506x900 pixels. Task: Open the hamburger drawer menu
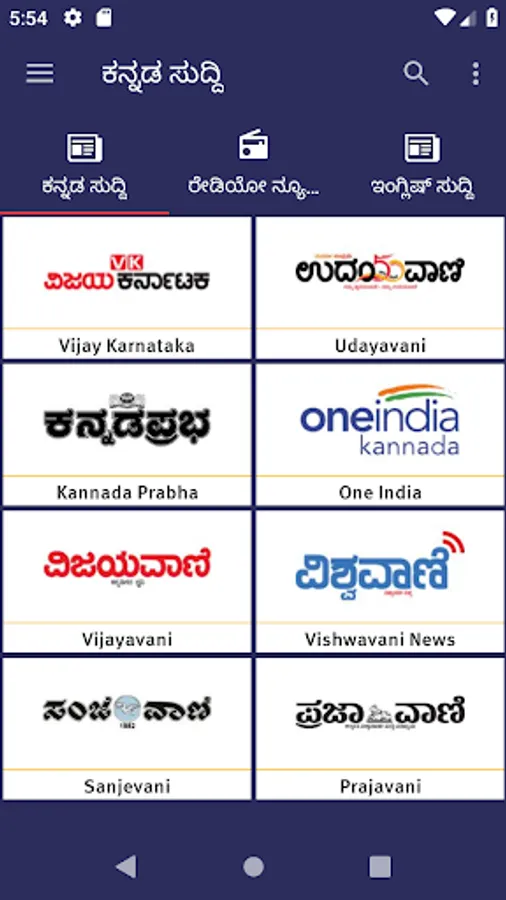tap(40, 74)
